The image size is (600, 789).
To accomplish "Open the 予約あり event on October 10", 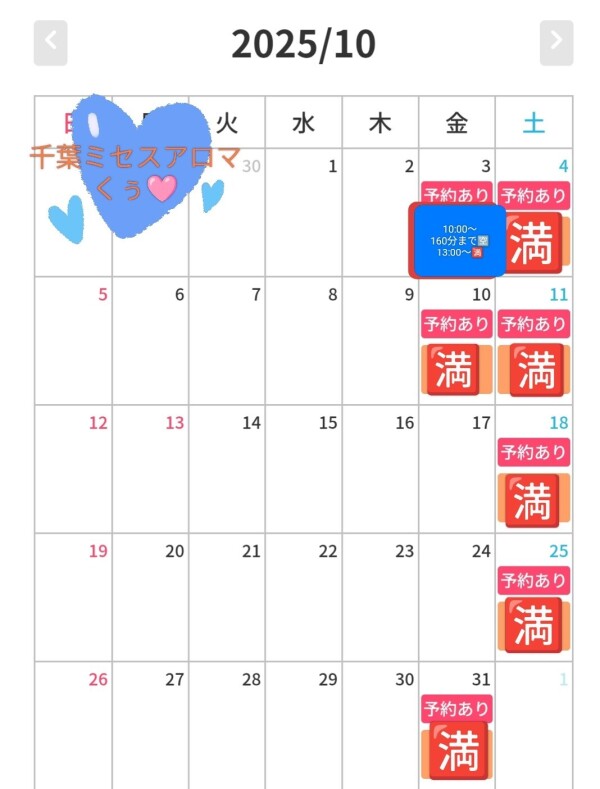I will [x=457, y=324].
